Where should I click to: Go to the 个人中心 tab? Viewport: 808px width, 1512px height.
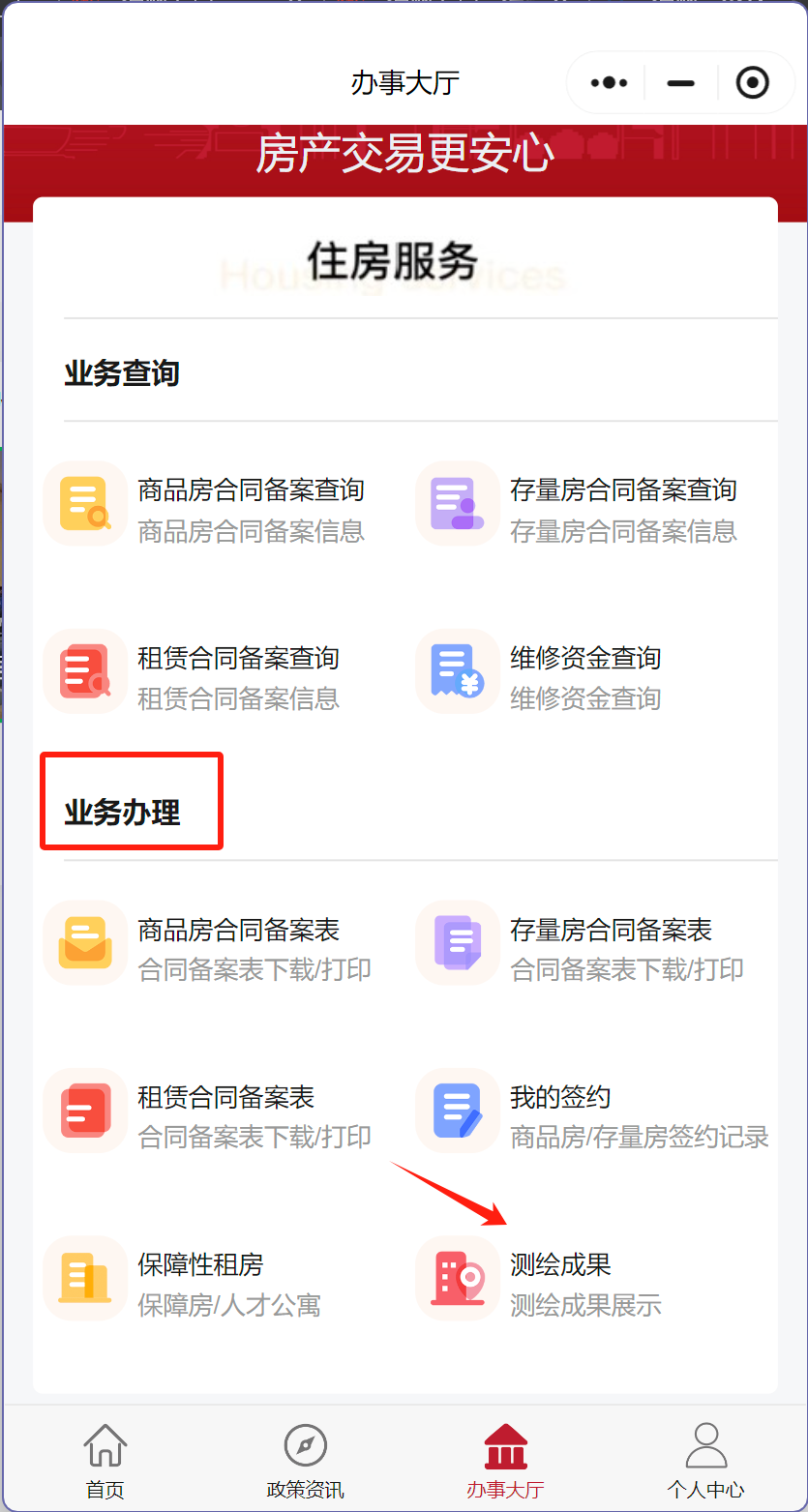point(705,1461)
